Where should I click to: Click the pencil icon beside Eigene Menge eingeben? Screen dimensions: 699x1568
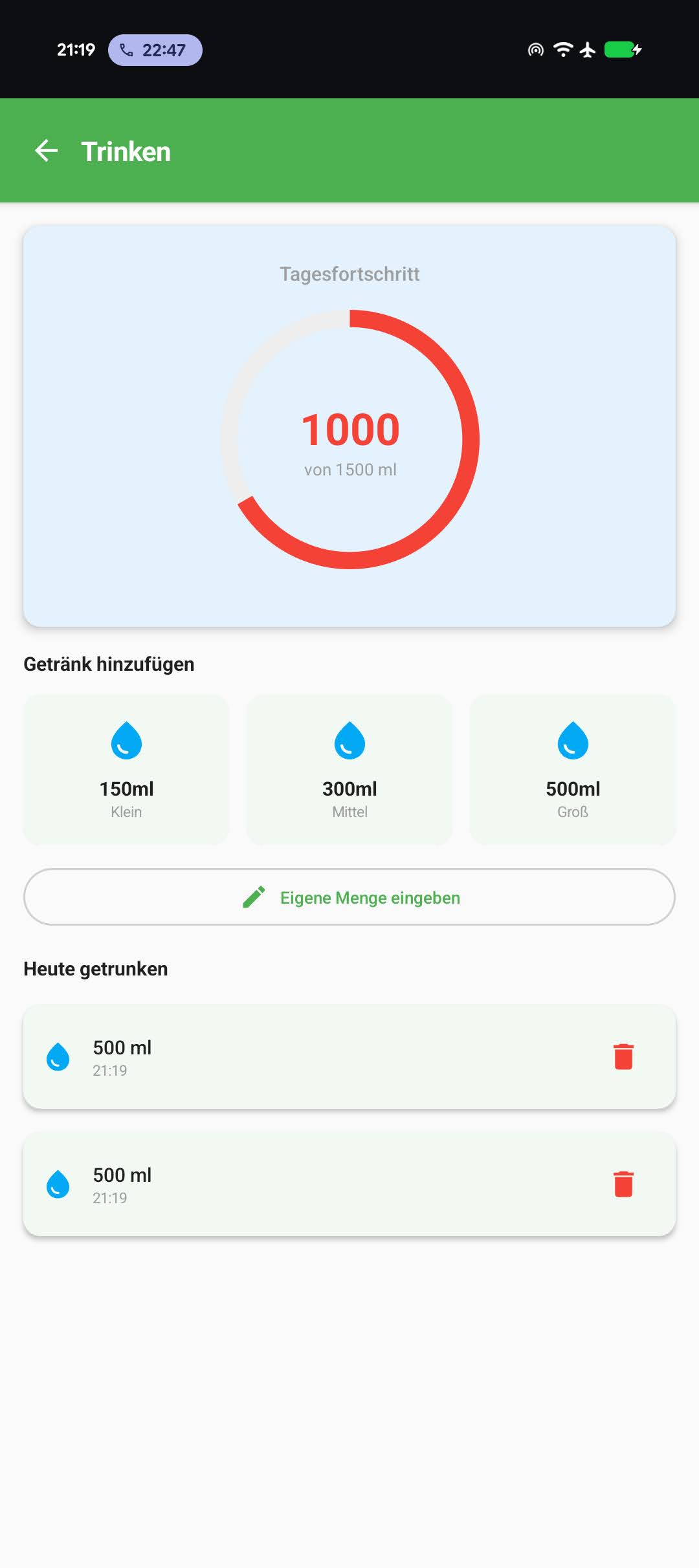[x=255, y=897]
